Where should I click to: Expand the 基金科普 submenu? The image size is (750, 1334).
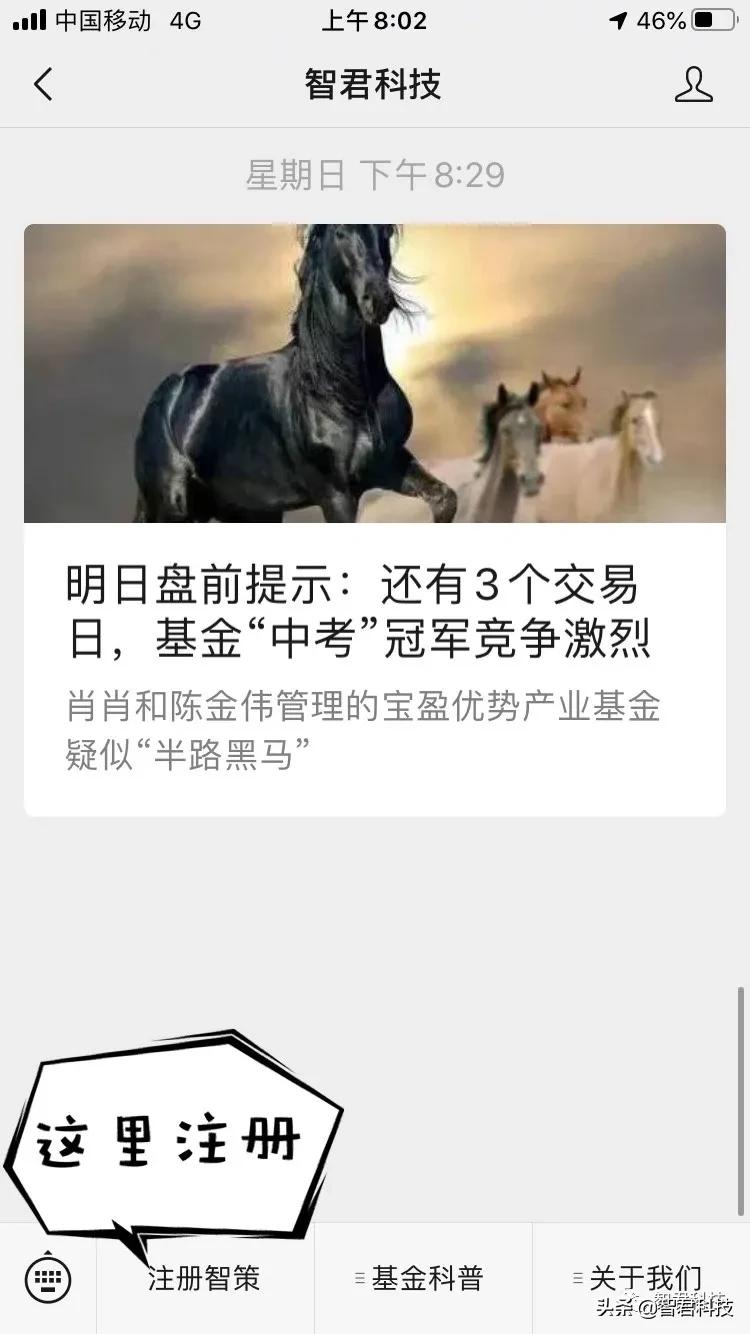360,1277
